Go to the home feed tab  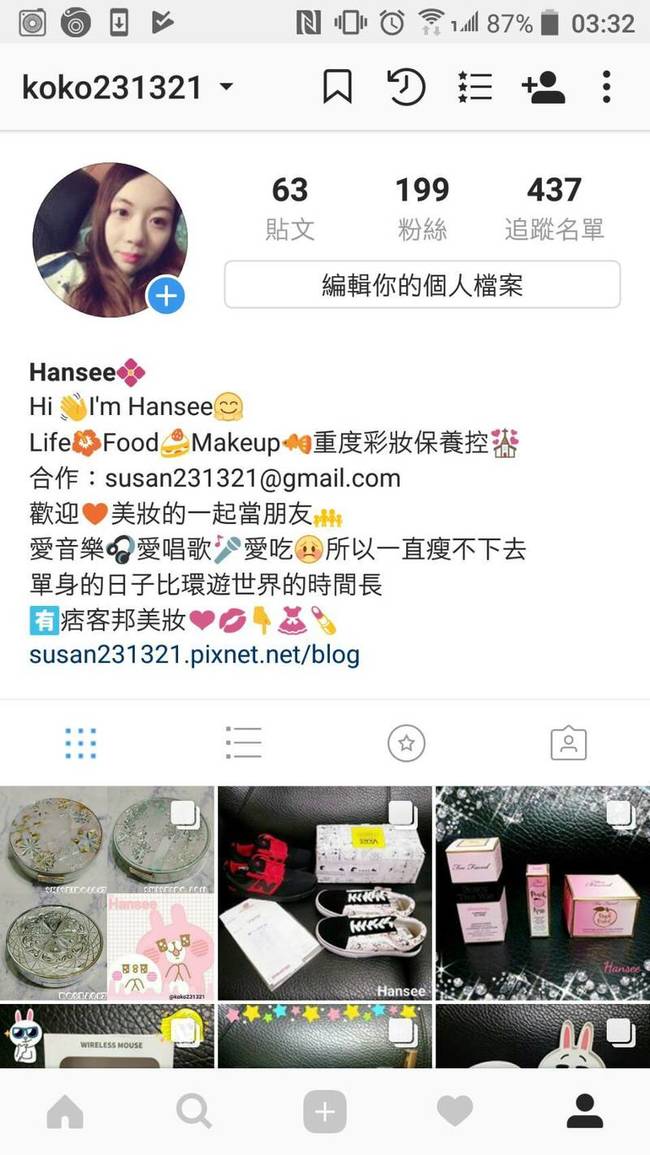pyautogui.click(x=66, y=1111)
